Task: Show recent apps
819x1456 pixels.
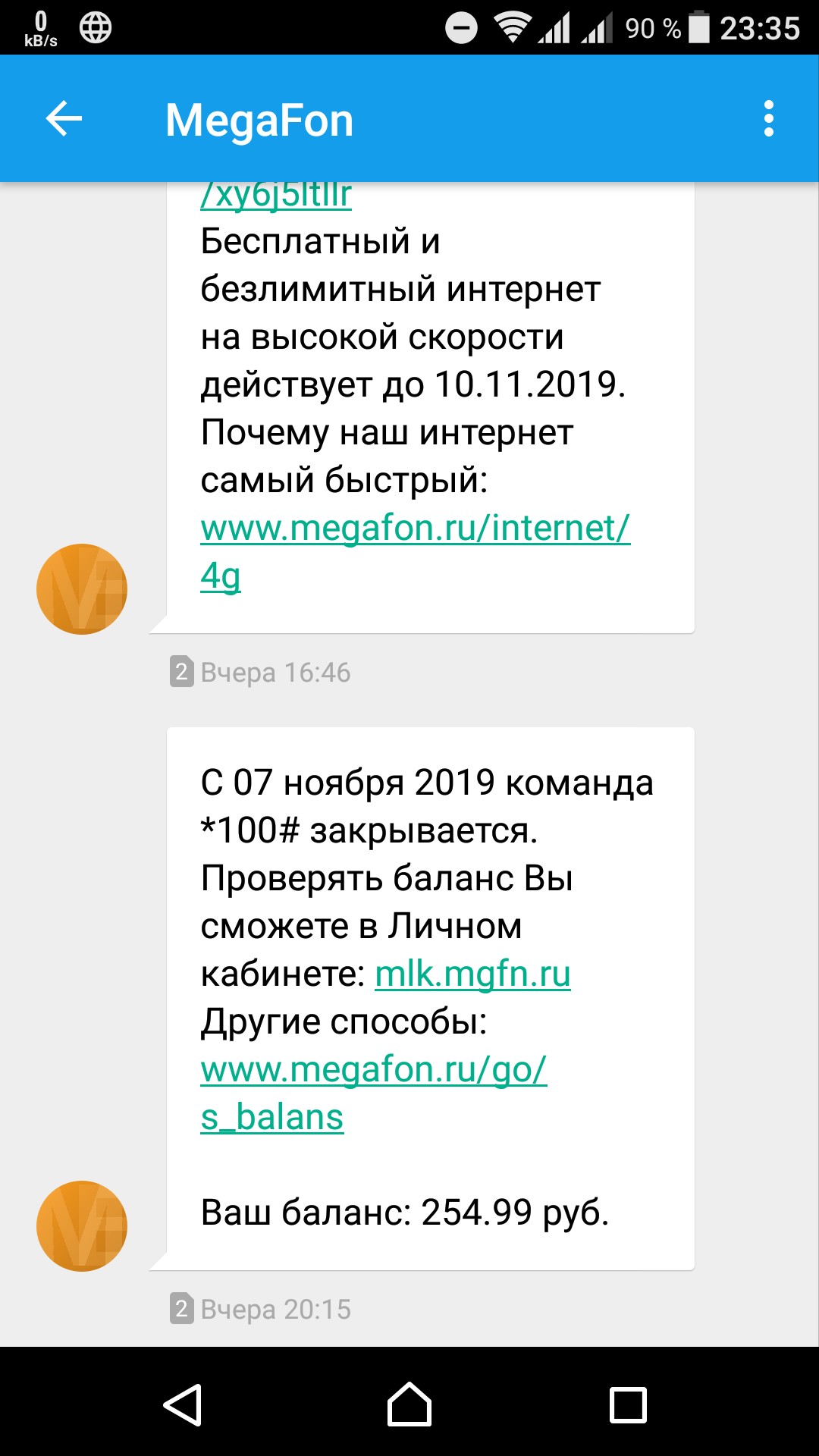Action: 628,1405
